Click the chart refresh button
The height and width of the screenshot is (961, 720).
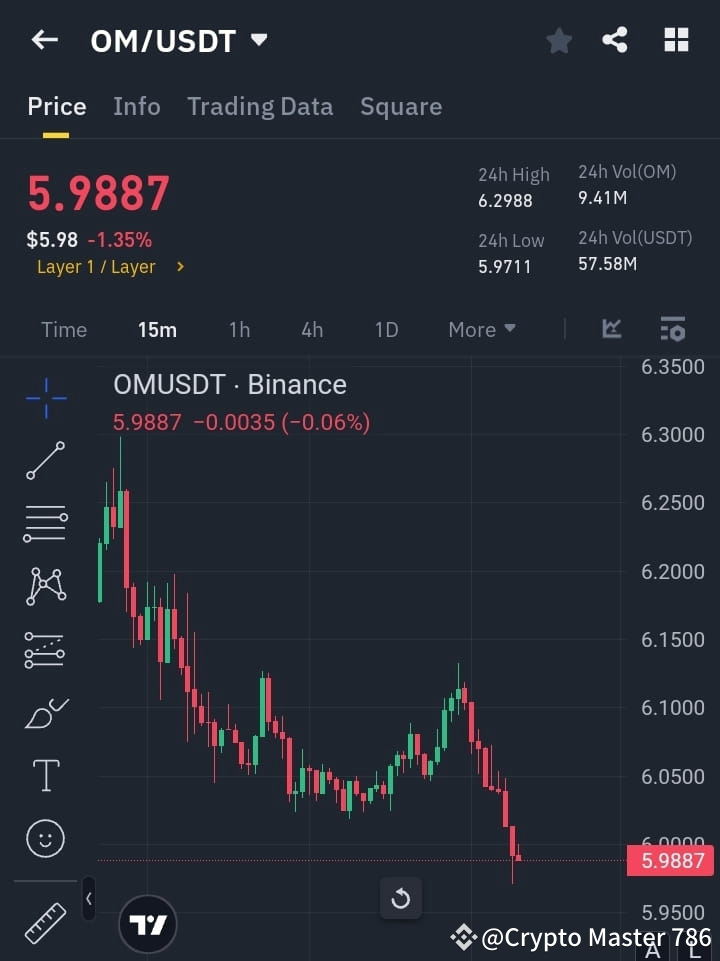[400, 898]
